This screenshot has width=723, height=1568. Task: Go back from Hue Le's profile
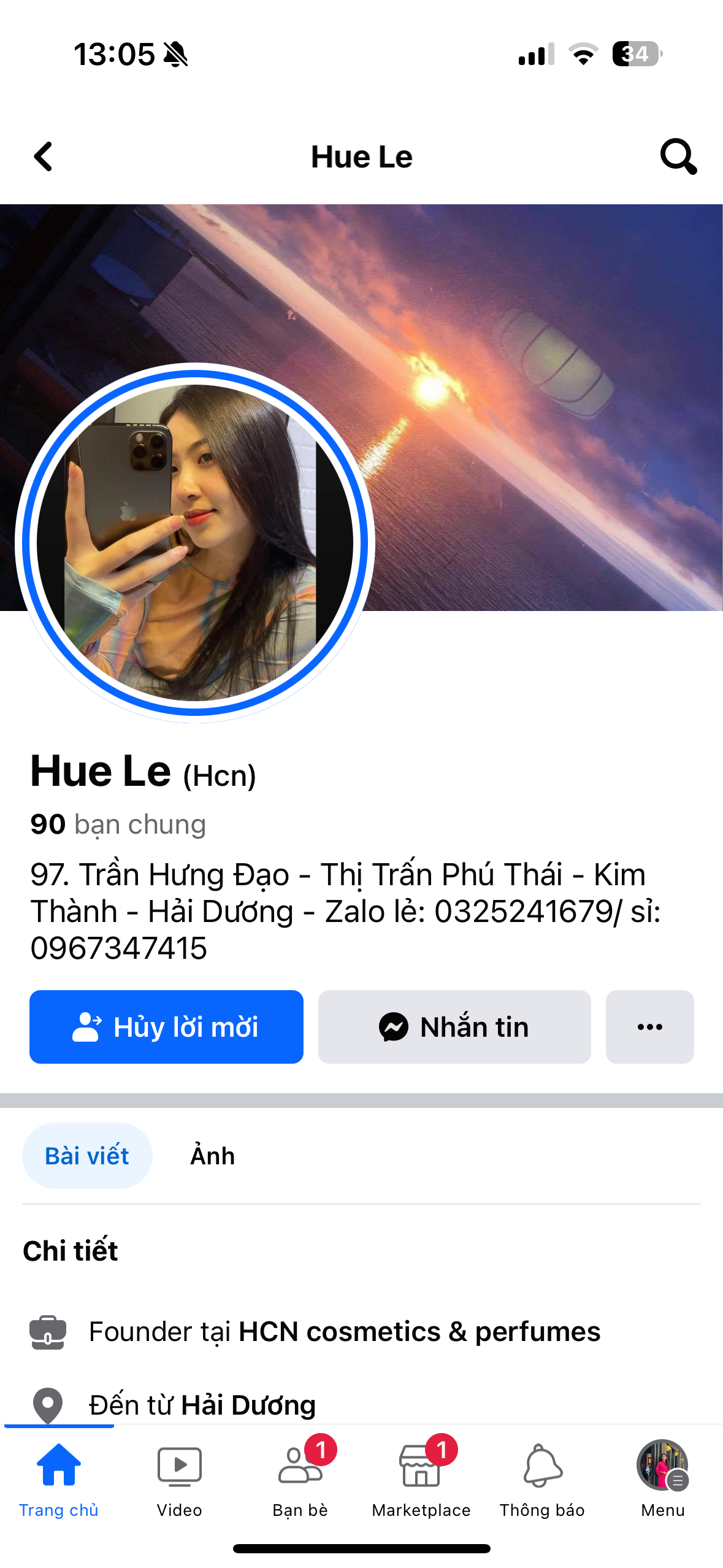coord(43,156)
